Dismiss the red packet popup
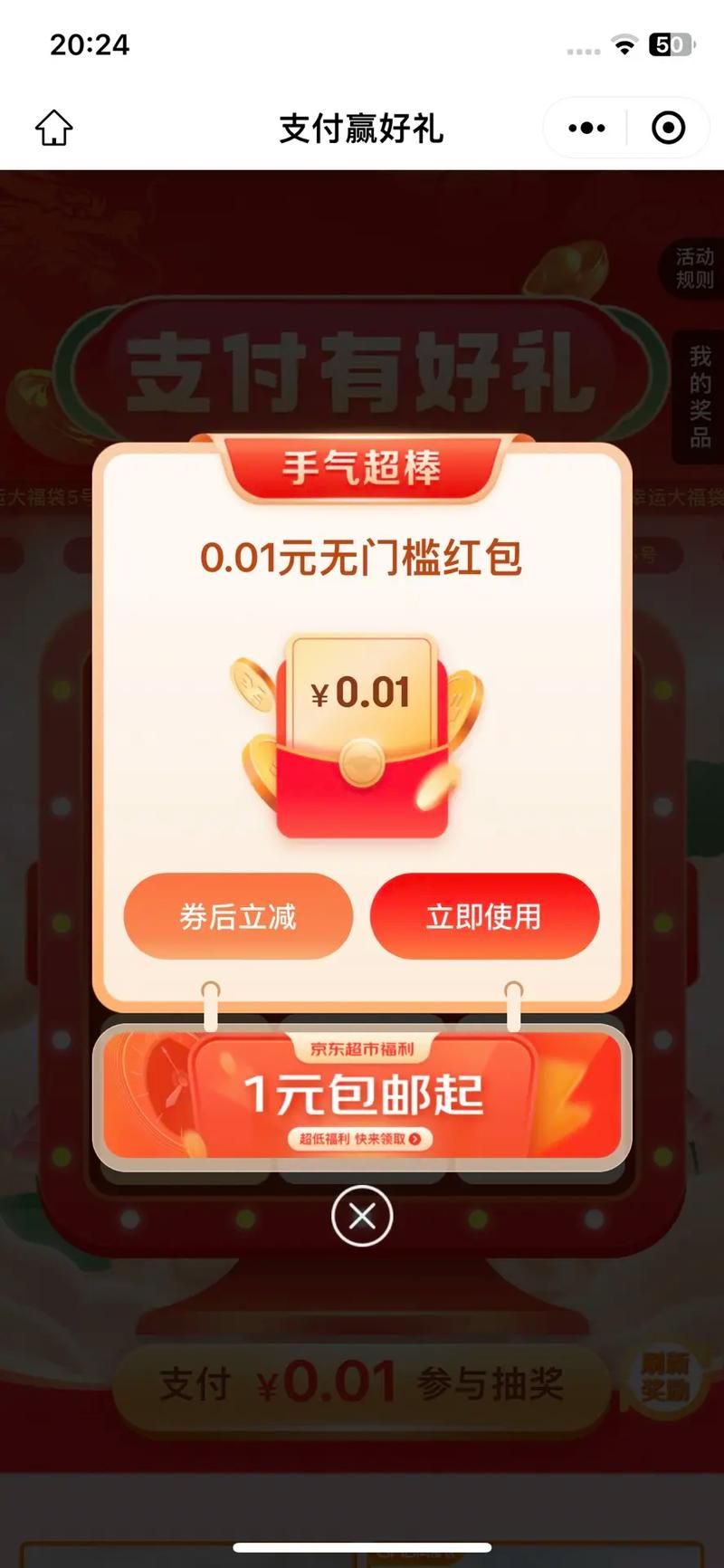This screenshot has width=724, height=1568. tap(362, 1216)
